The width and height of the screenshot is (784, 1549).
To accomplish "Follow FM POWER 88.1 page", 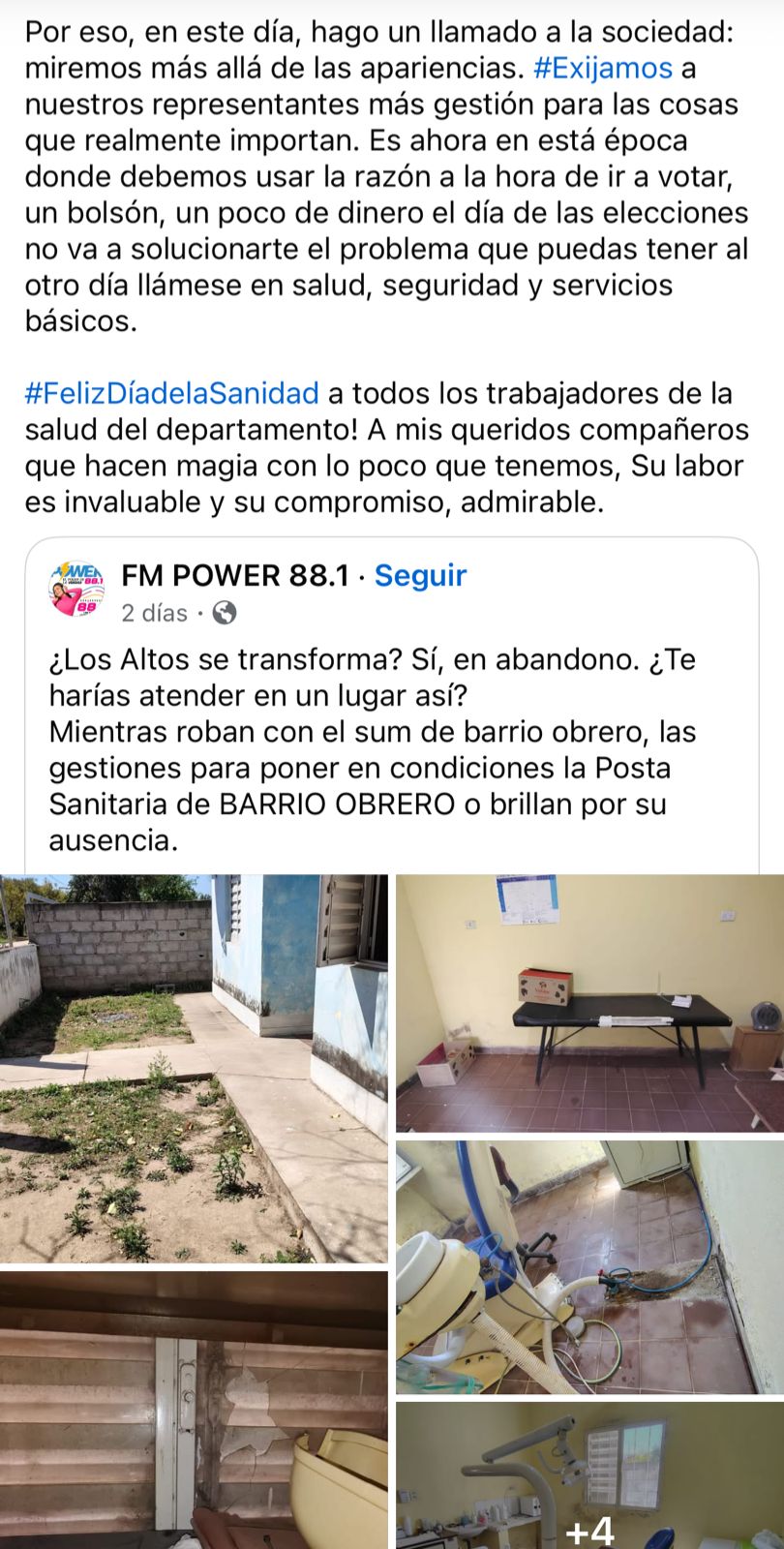I will tap(420, 575).
